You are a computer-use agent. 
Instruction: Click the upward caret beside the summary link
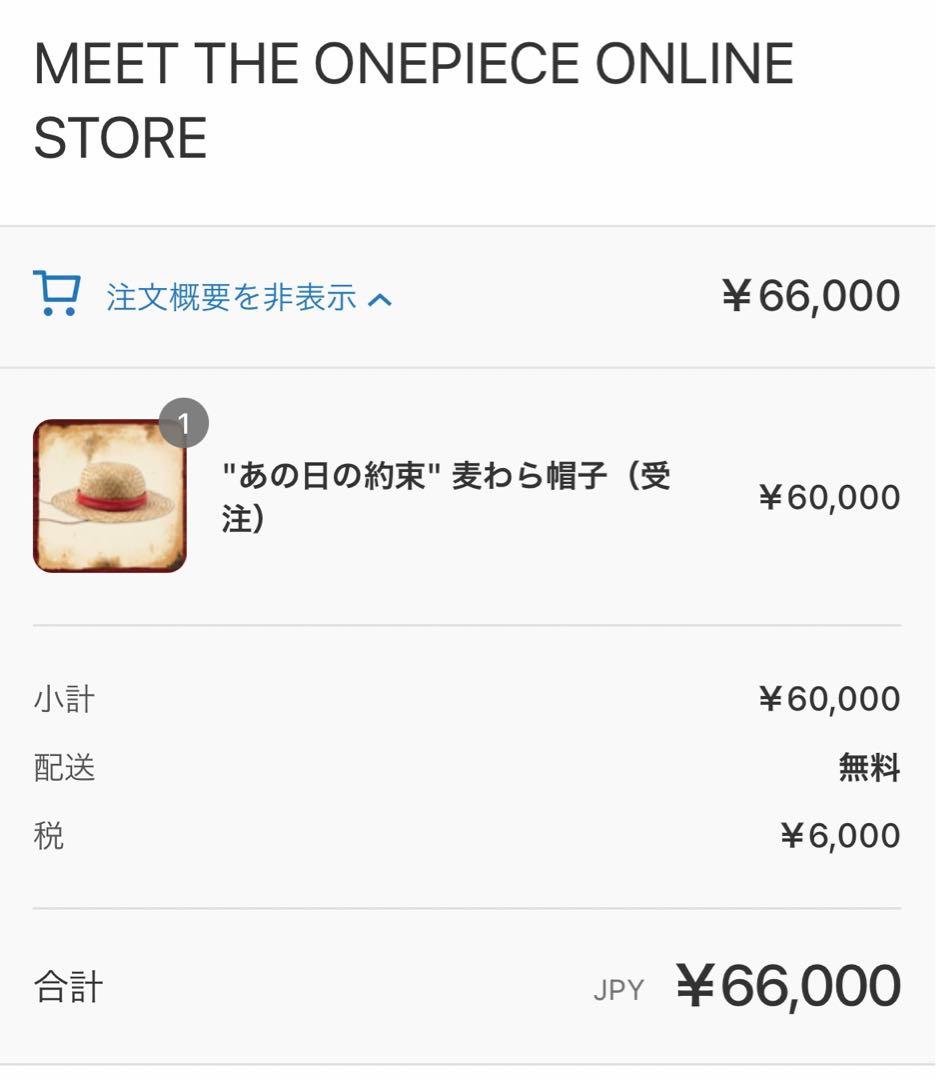tap(379, 297)
